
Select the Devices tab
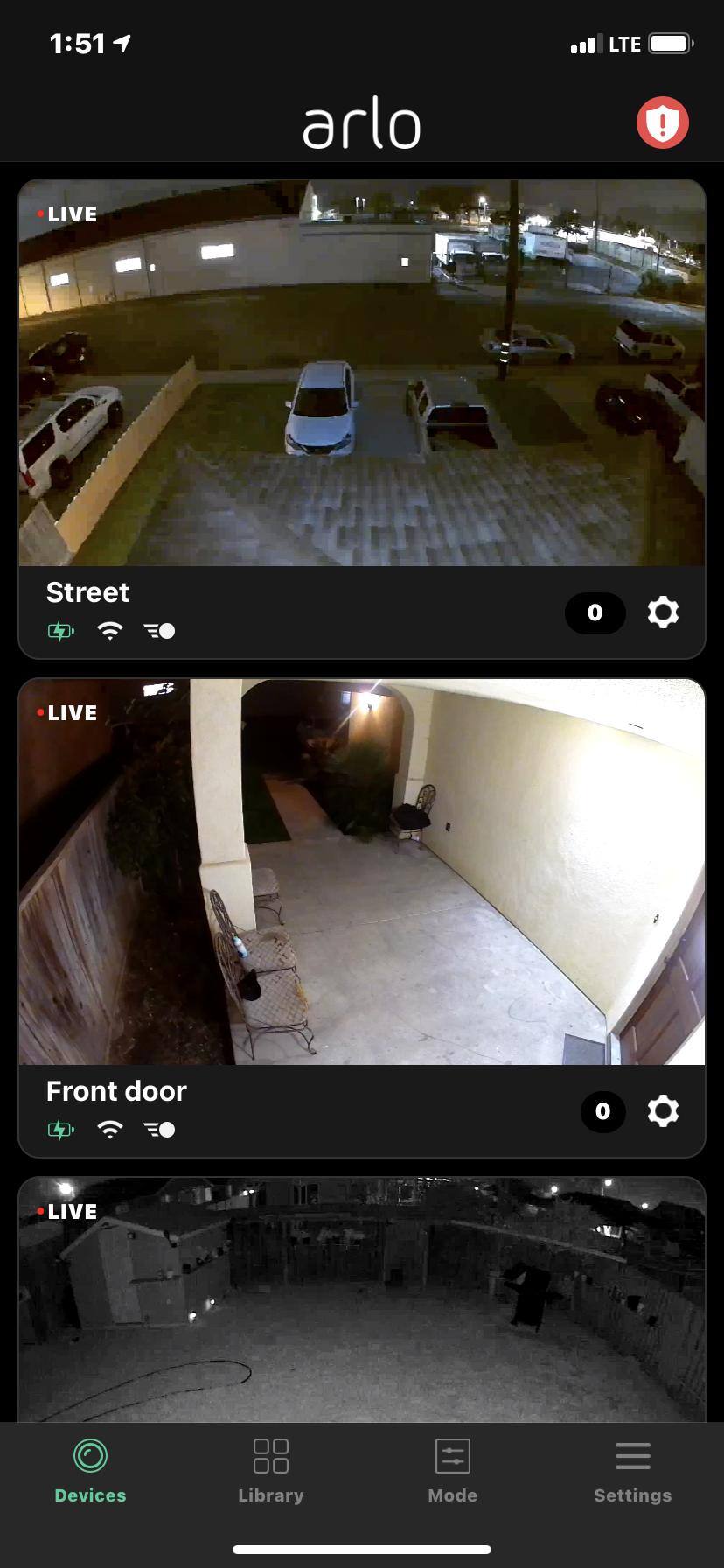point(91,1471)
